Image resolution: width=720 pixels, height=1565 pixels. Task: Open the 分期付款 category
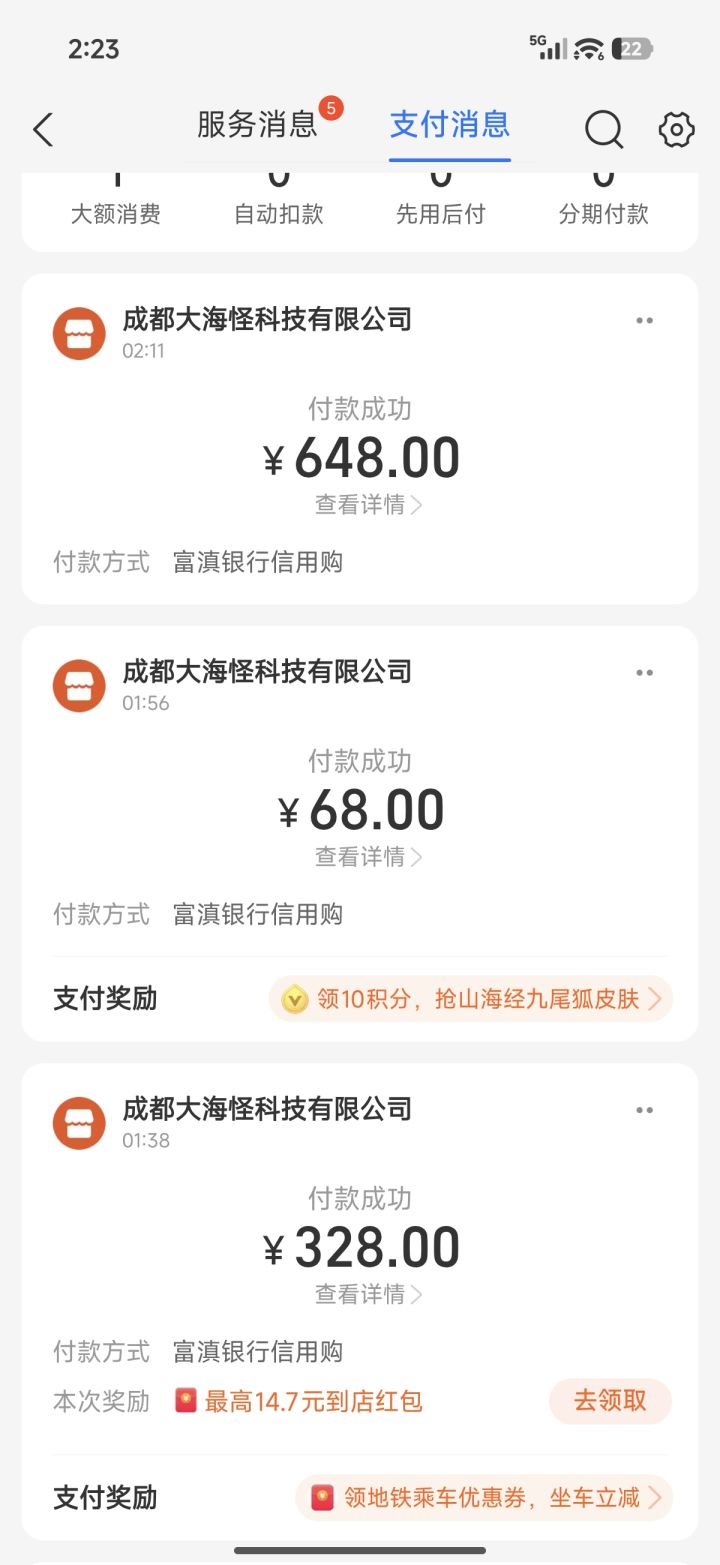click(603, 205)
